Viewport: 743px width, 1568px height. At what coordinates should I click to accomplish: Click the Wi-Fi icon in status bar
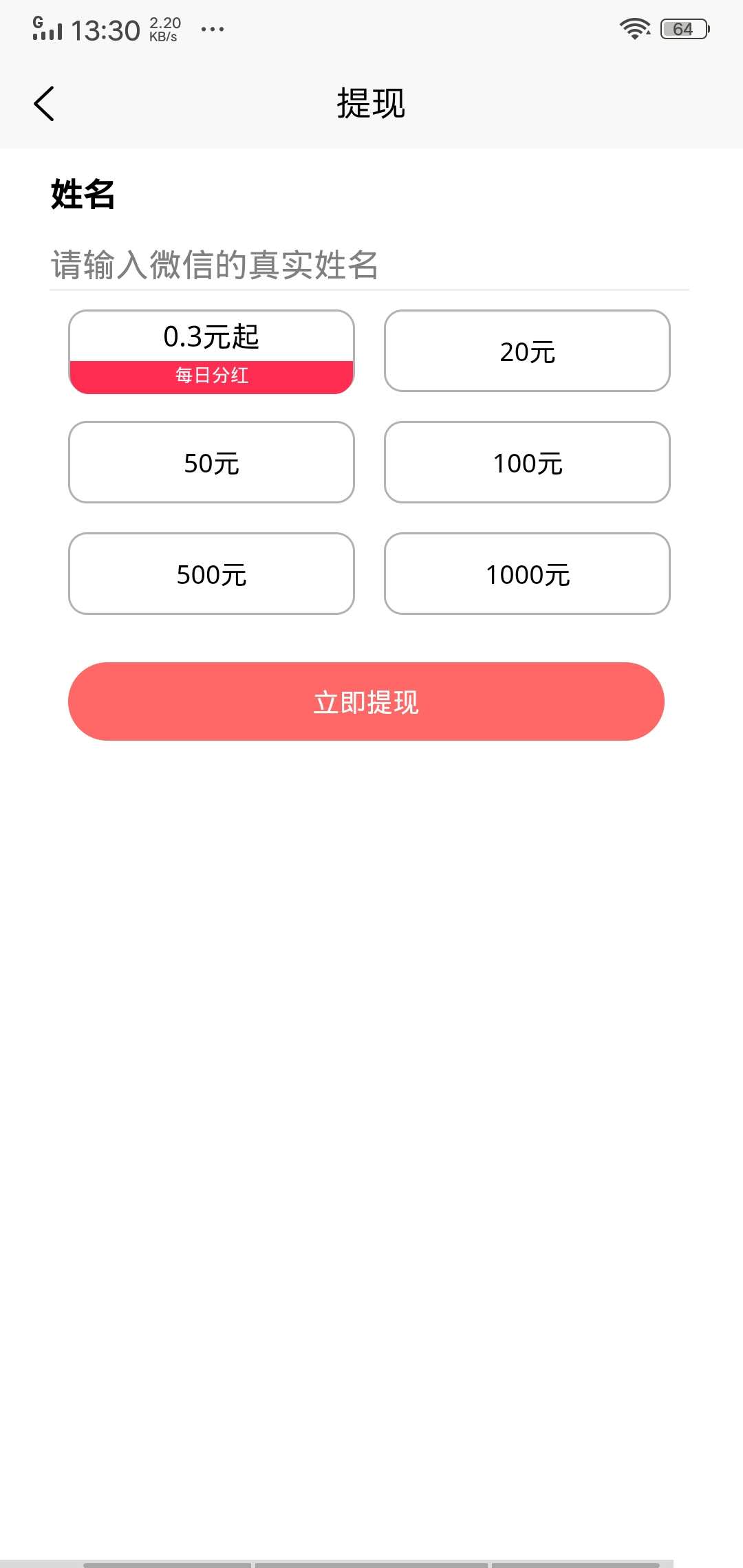coord(633,28)
